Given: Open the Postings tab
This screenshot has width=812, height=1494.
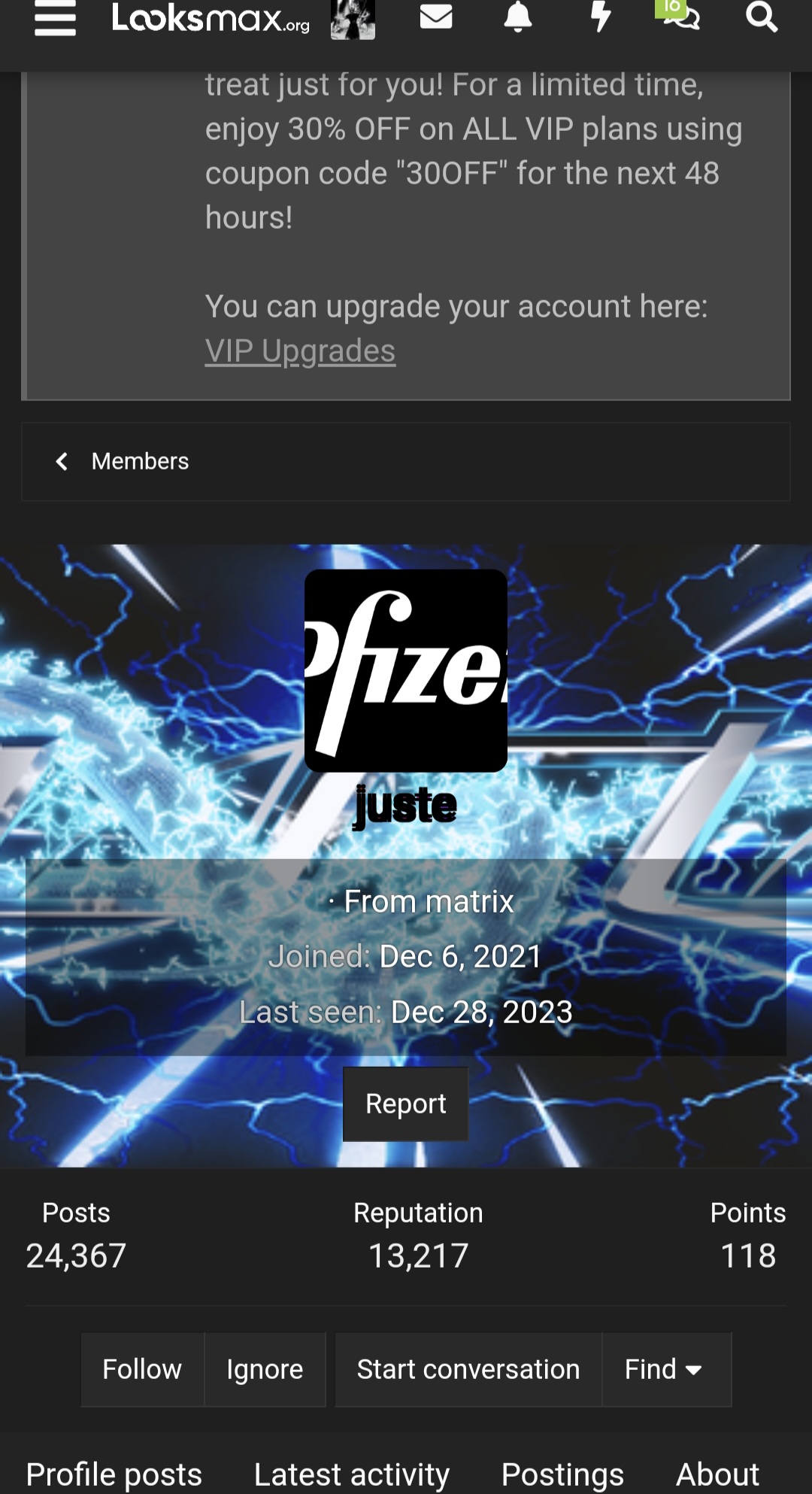Looking at the screenshot, I should tap(562, 1473).
